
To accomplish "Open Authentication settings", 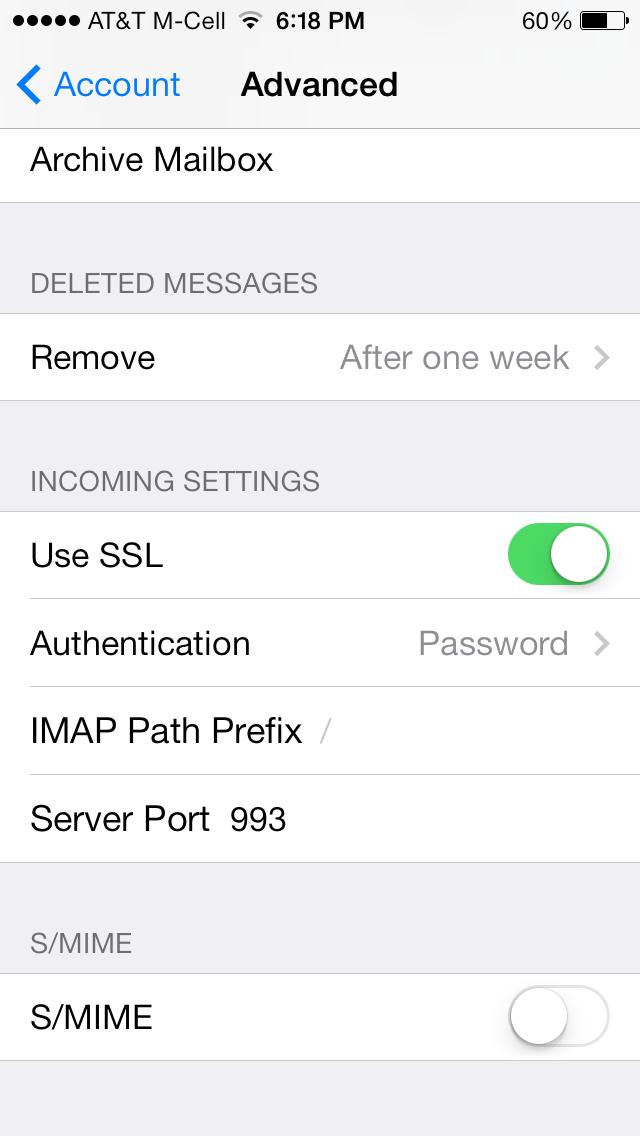I will 320,643.
